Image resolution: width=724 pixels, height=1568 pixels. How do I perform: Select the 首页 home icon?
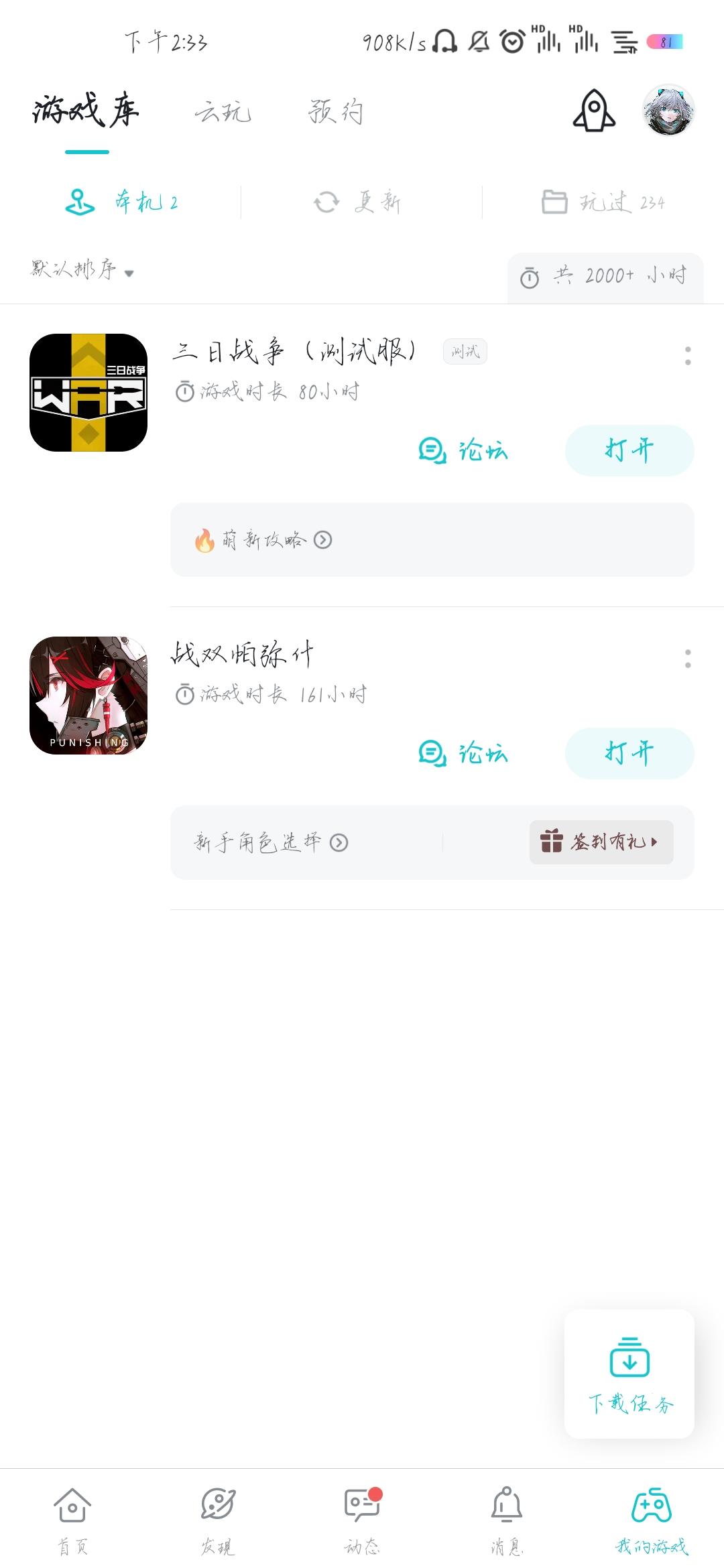72,1512
